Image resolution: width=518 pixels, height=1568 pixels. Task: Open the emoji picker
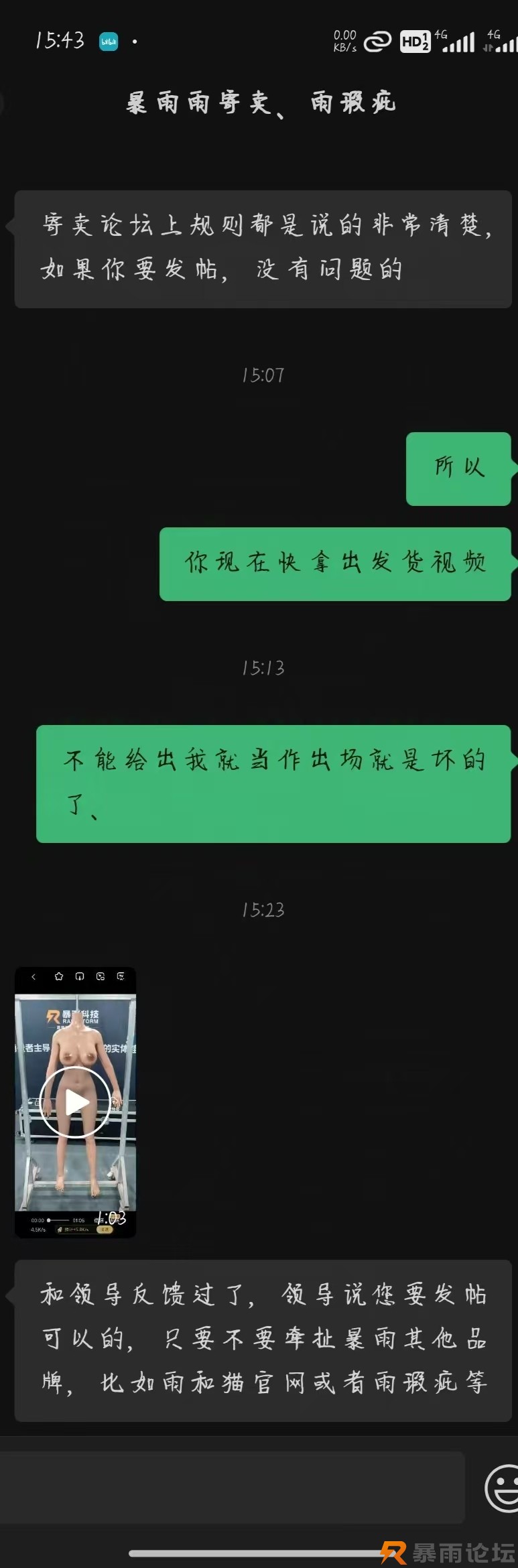[x=502, y=1488]
